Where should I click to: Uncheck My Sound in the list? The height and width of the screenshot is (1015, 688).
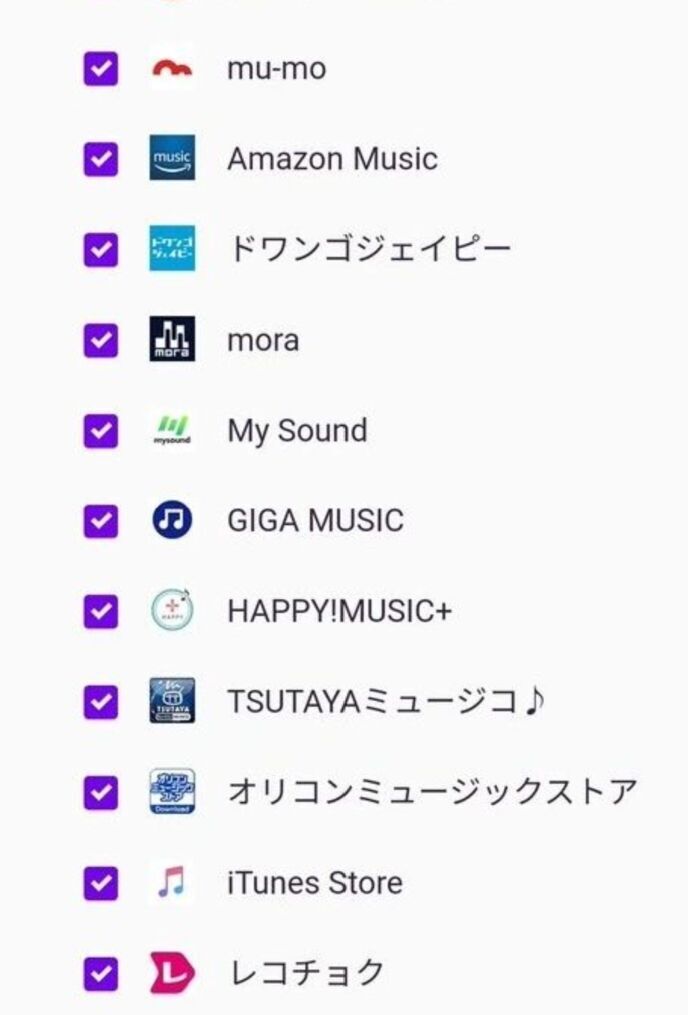100,430
